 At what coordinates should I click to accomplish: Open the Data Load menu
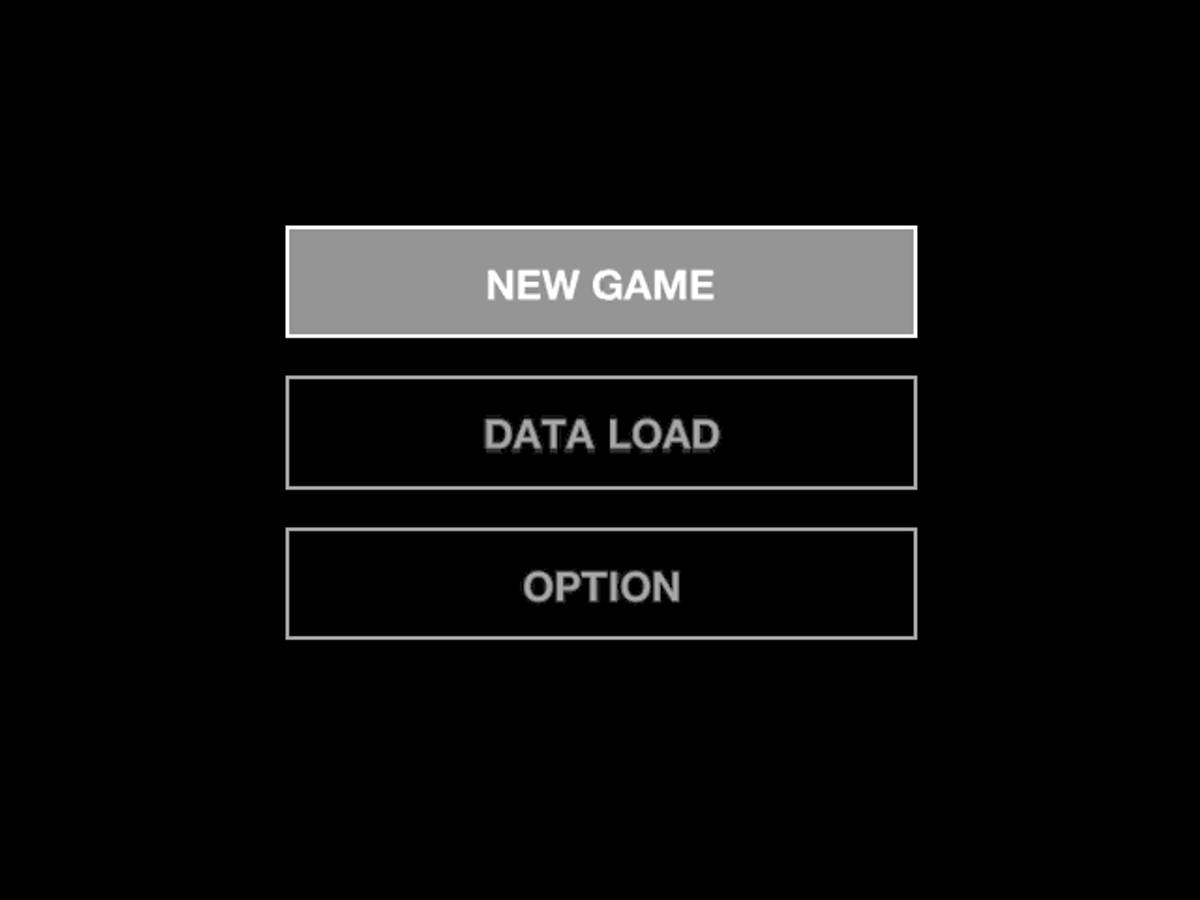pos(600,433)
